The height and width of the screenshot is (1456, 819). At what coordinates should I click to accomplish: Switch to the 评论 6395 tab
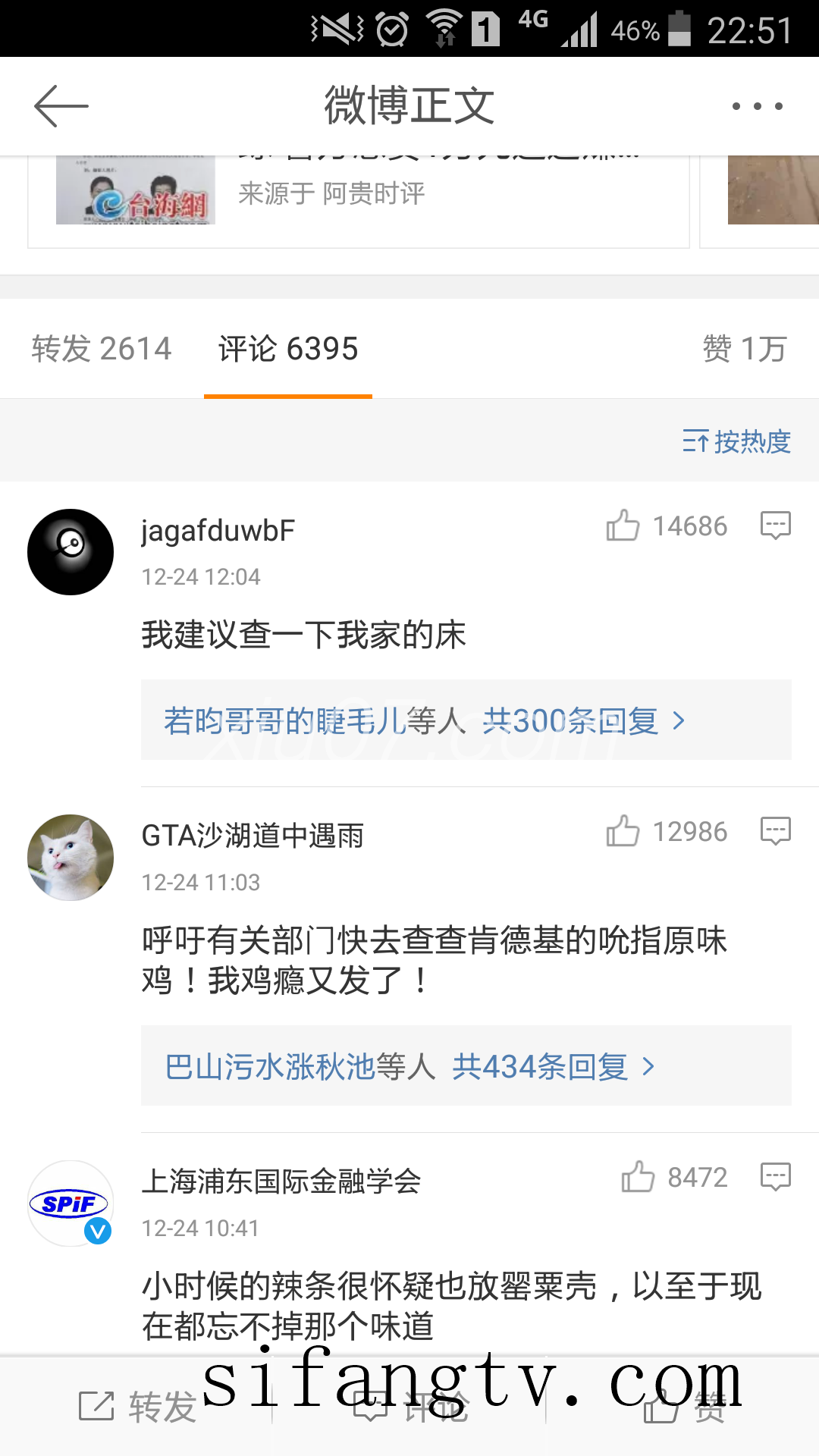[288, 349]
